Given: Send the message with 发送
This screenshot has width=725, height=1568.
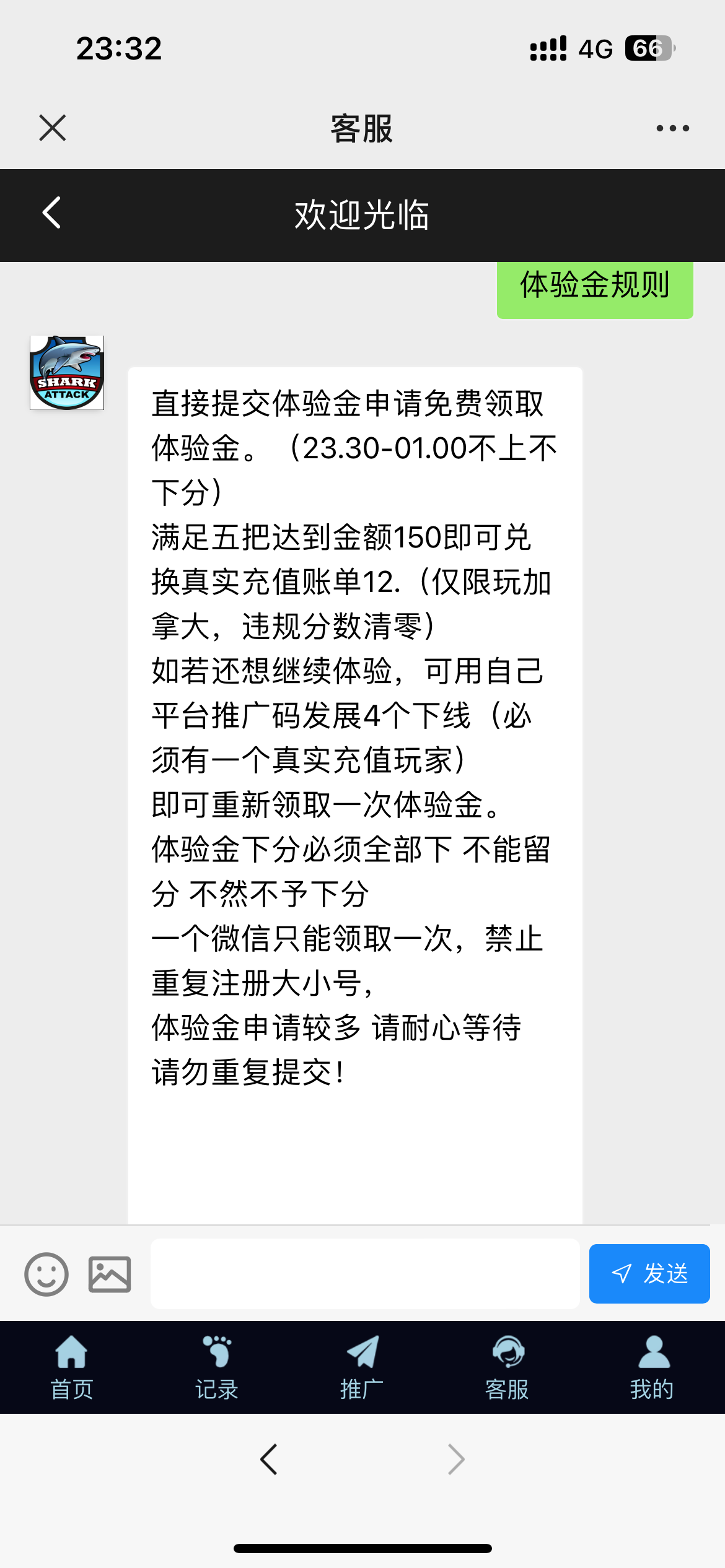Looking at the screenshot, I should tap(649, 1273).
